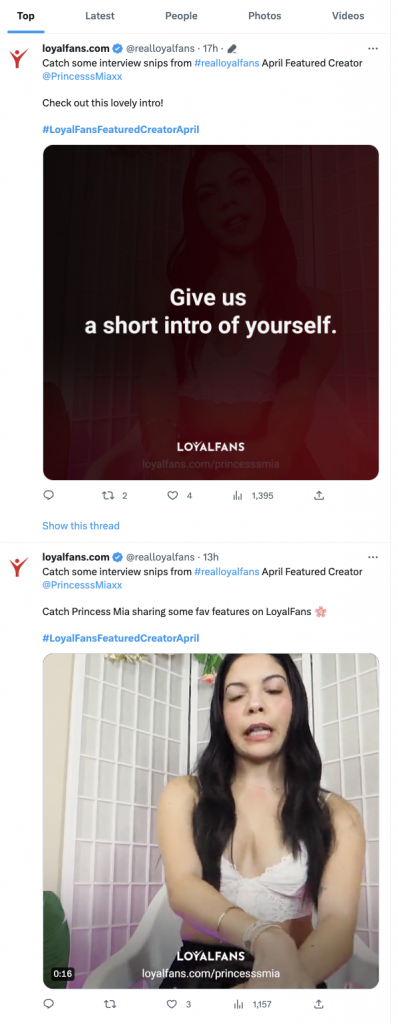398x1024 pixels.
Task: Select the Videos tab
Action: point(348,16)
